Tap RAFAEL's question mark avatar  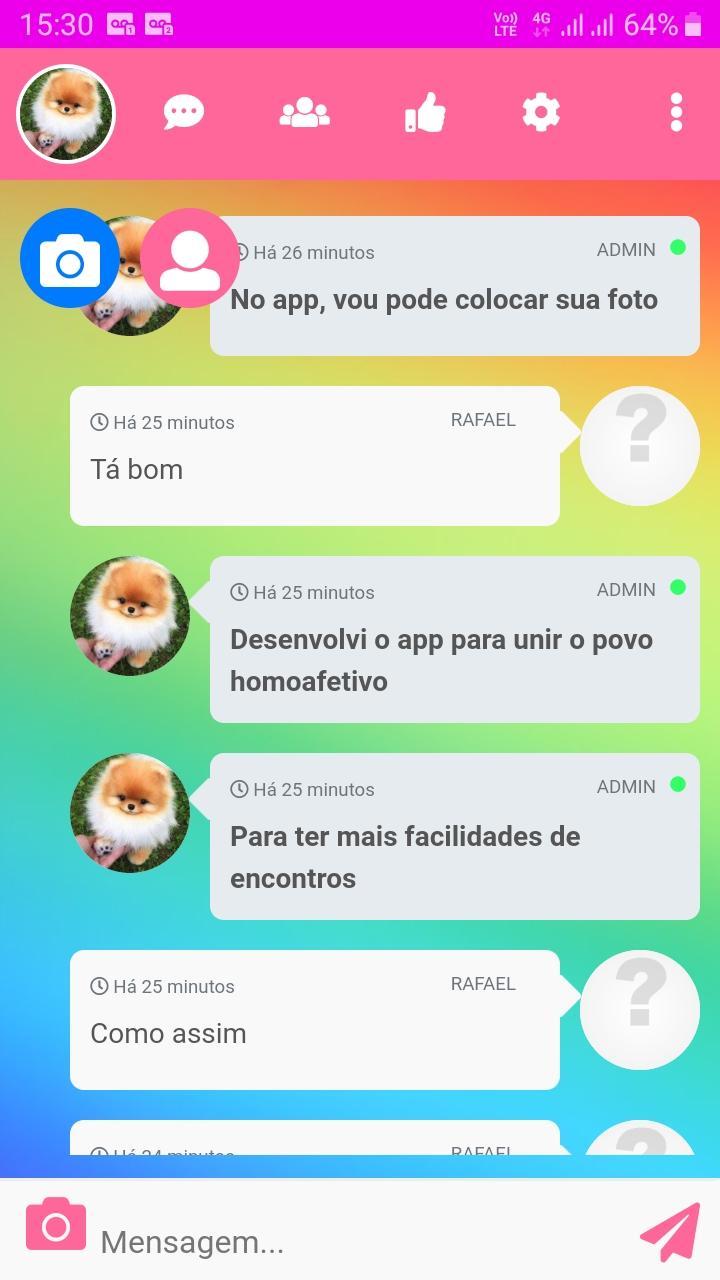[639, 445]
